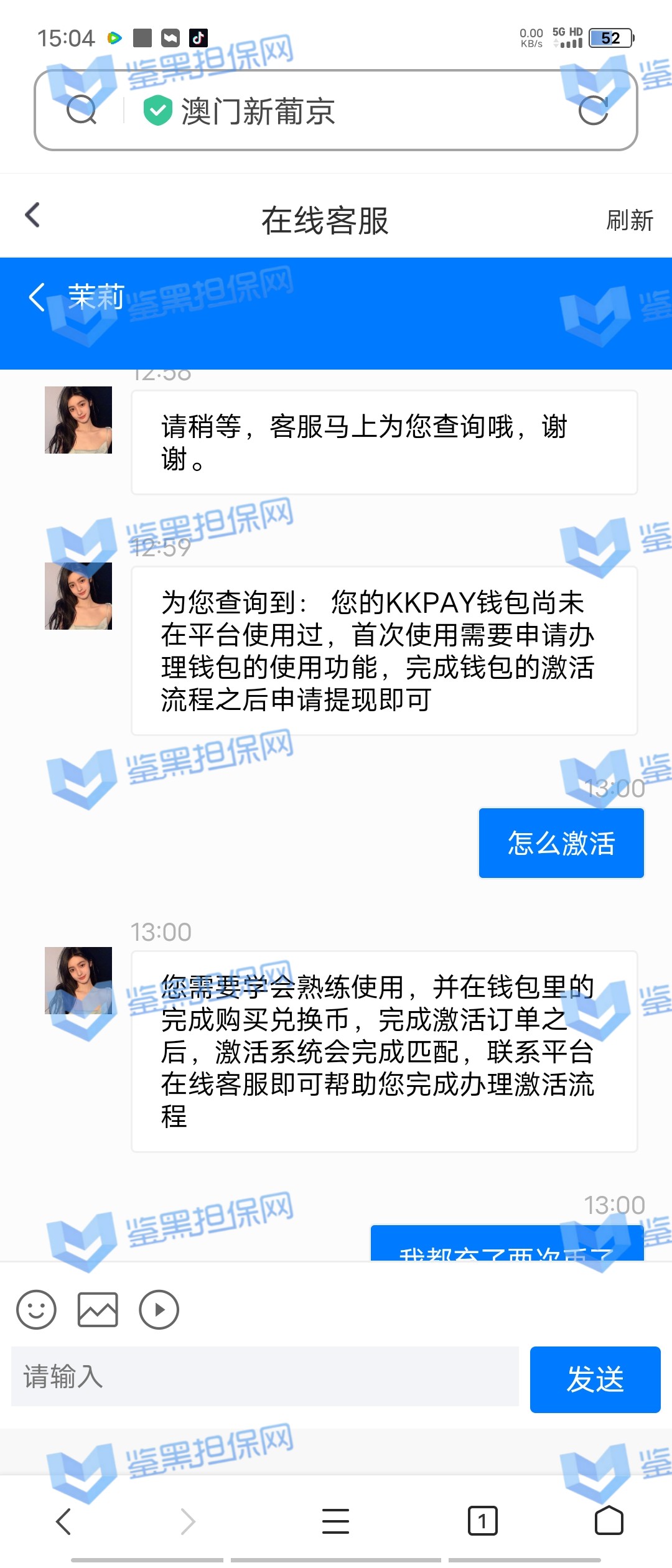Image resolution: width=672 pixels, height=1568 pixels.
Task: Open the search icon in the address bar
Action: 82,111
